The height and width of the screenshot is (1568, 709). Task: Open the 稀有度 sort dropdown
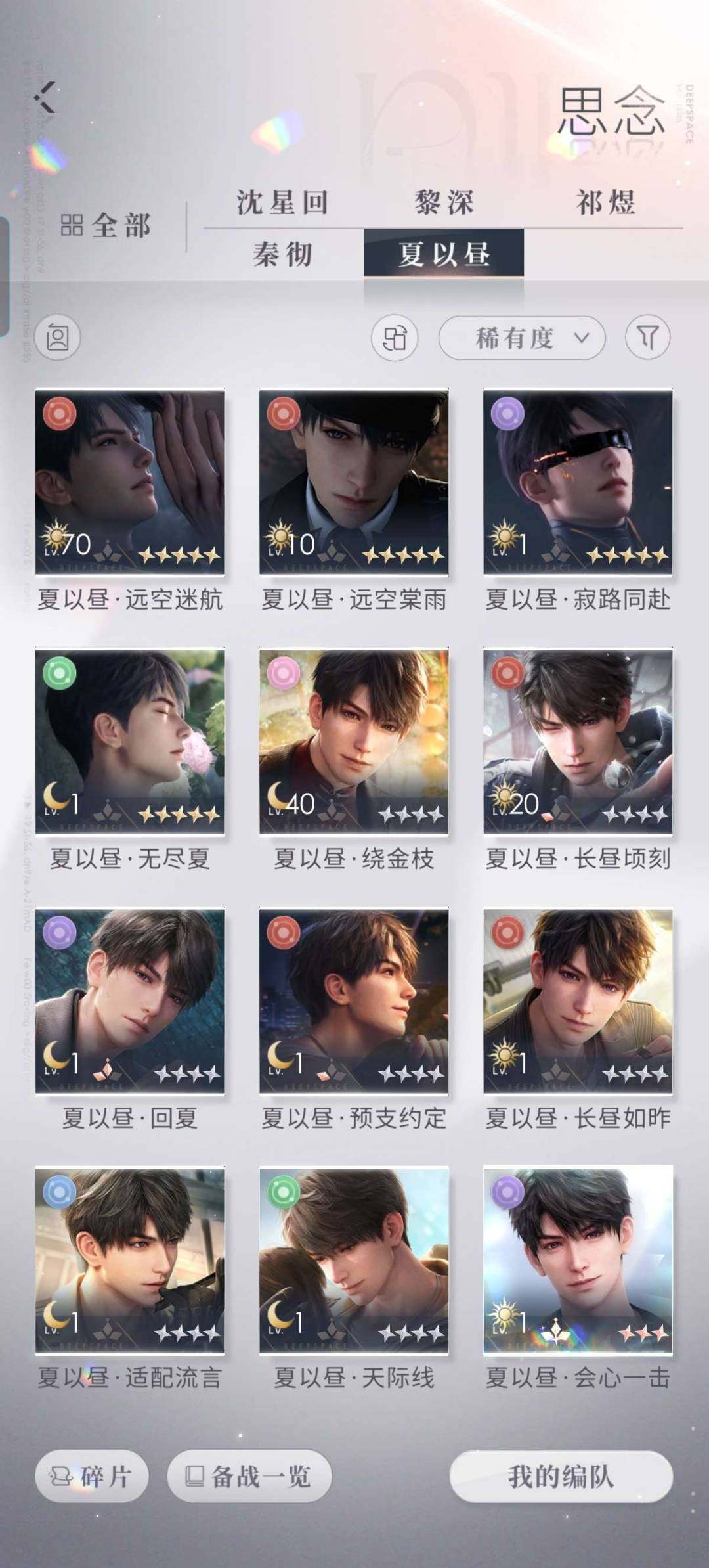[x=521, y=338]
